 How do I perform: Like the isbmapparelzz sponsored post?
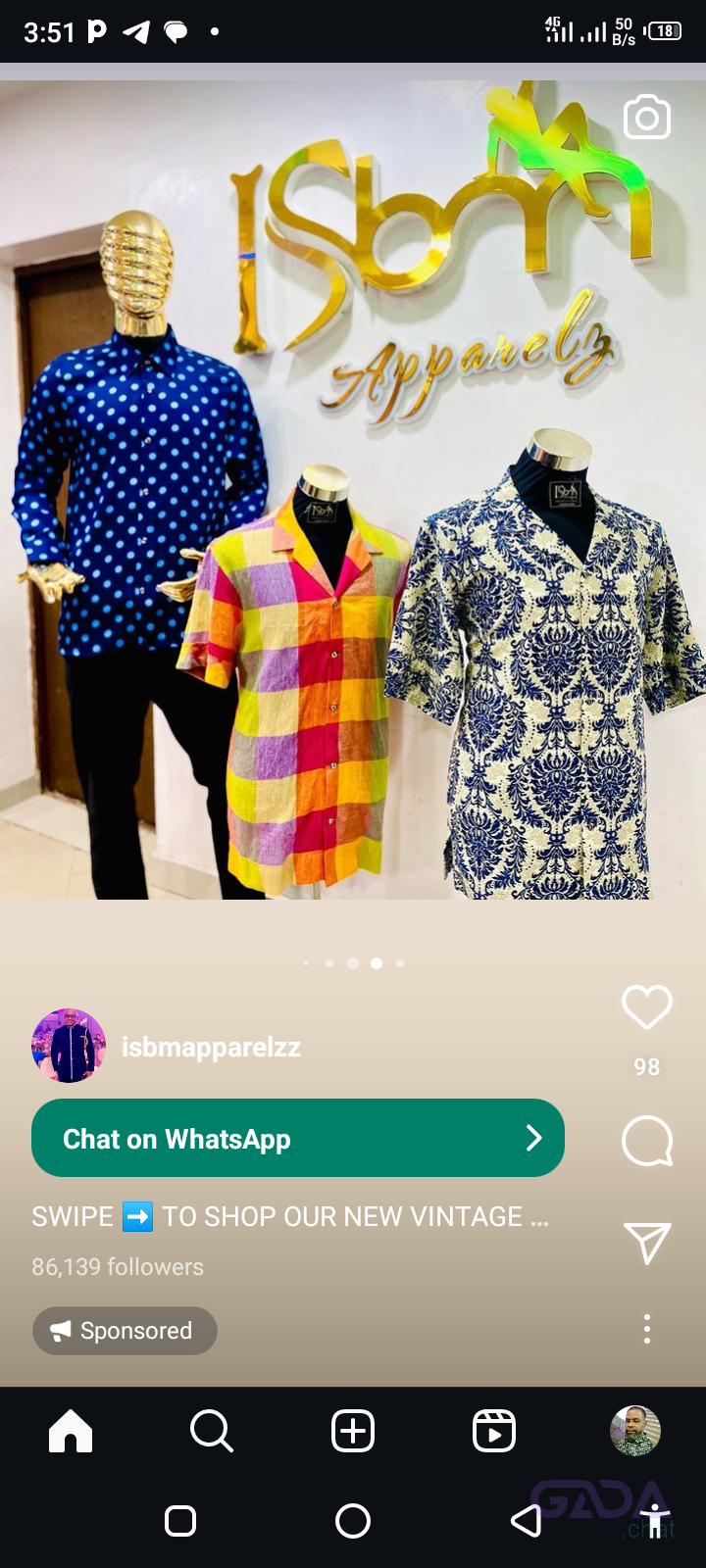[x=647, y=1007]
